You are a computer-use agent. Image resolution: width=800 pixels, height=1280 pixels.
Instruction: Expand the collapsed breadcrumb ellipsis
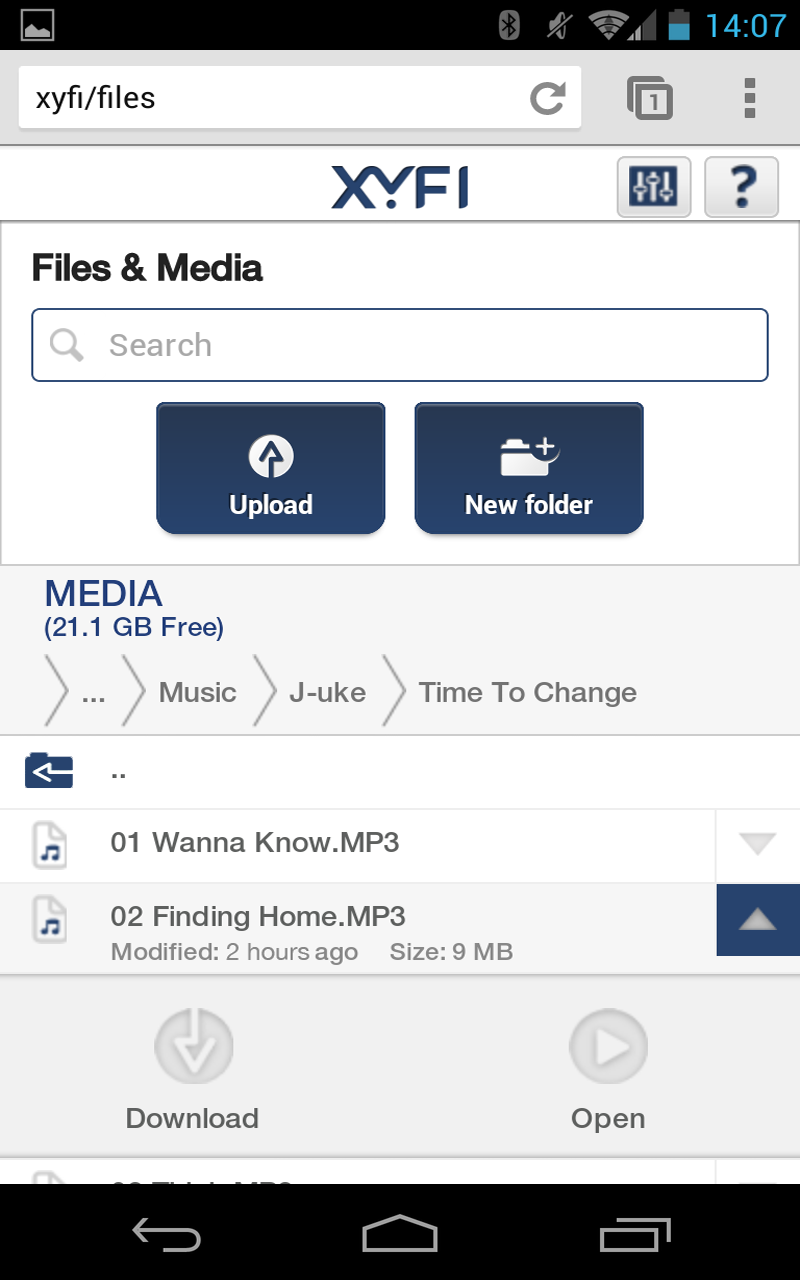(93, 694)
